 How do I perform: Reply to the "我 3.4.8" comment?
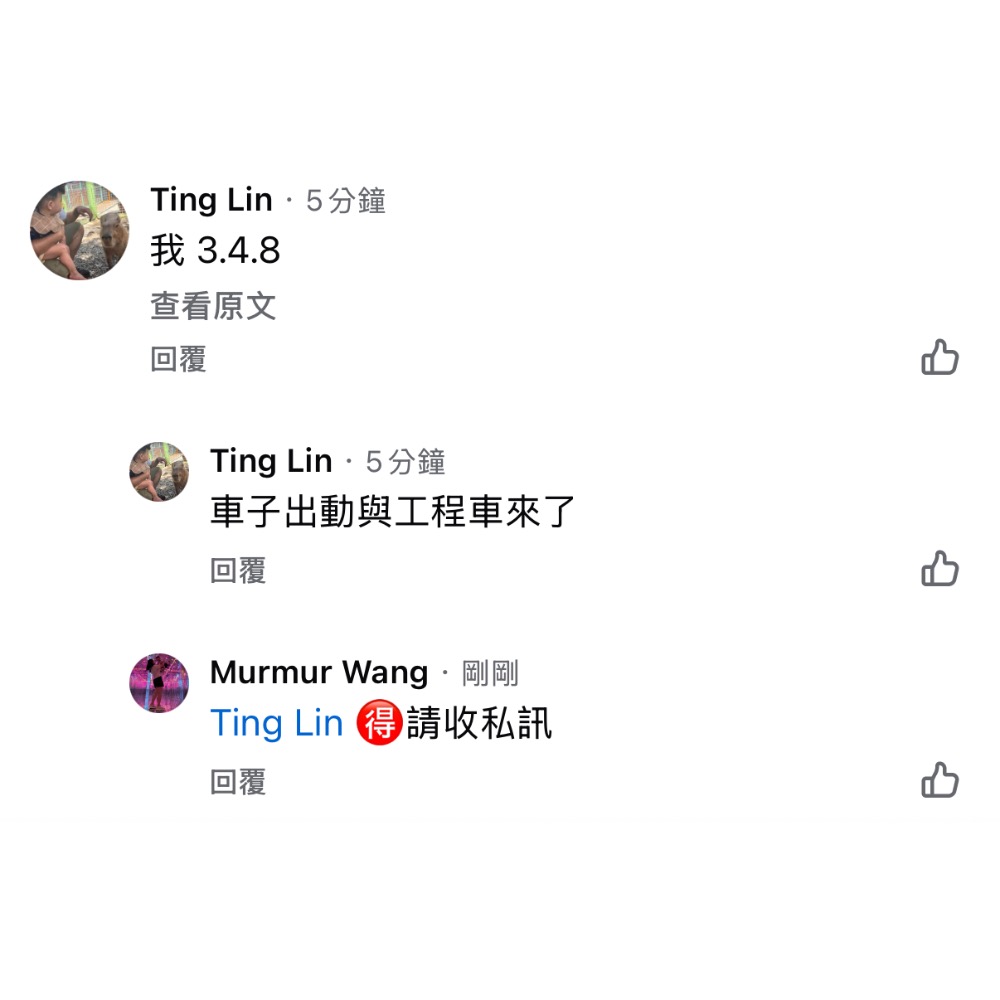click(x=178, y=359)
